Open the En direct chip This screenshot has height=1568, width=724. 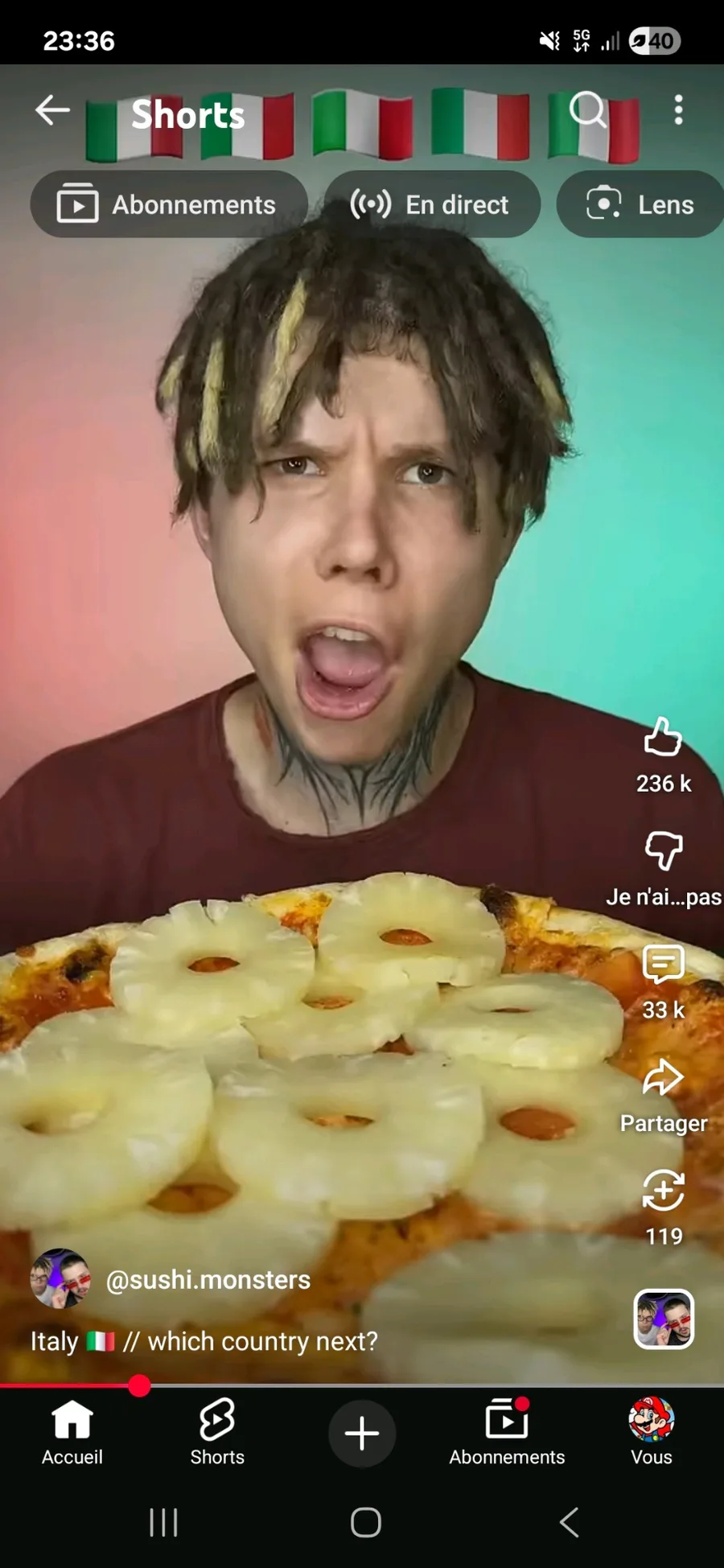click(x=432, y=204)
